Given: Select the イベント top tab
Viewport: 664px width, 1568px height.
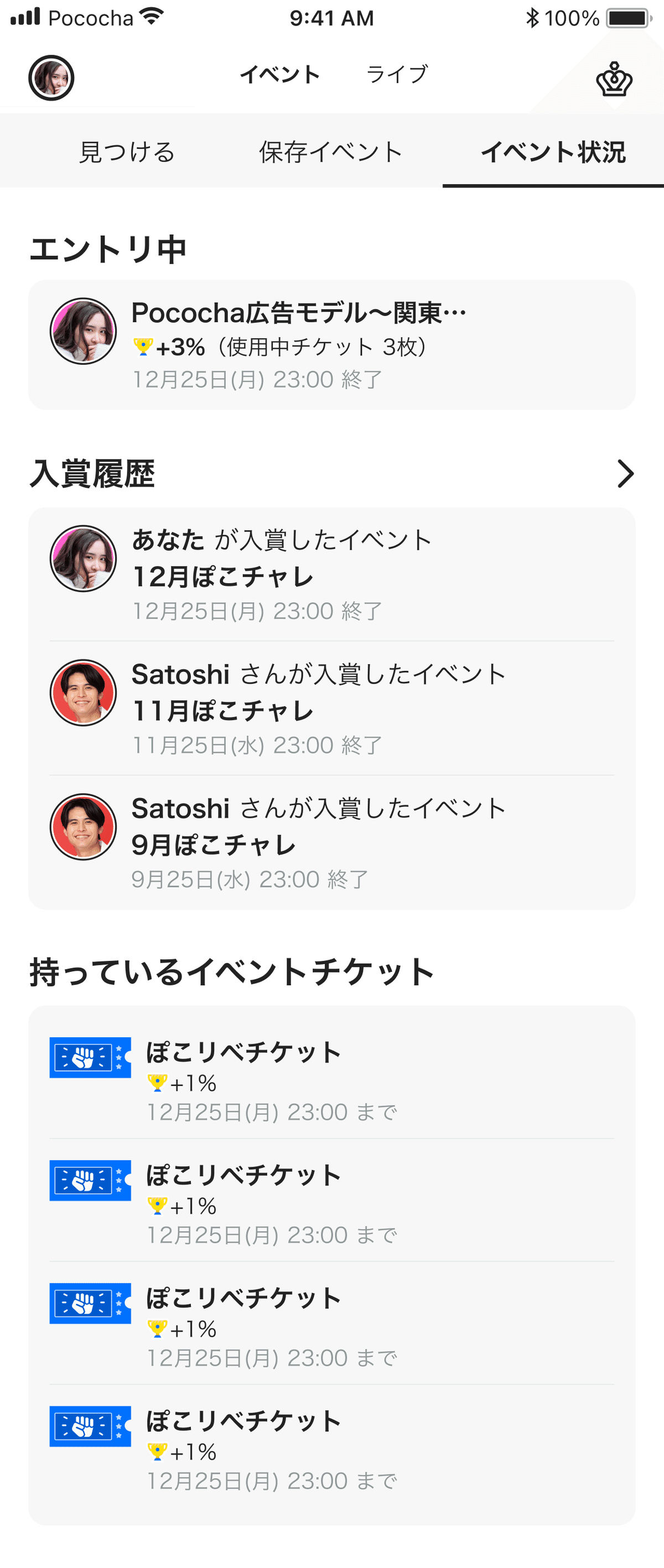Looking at the screenshot, I should [x=280, y=74].
